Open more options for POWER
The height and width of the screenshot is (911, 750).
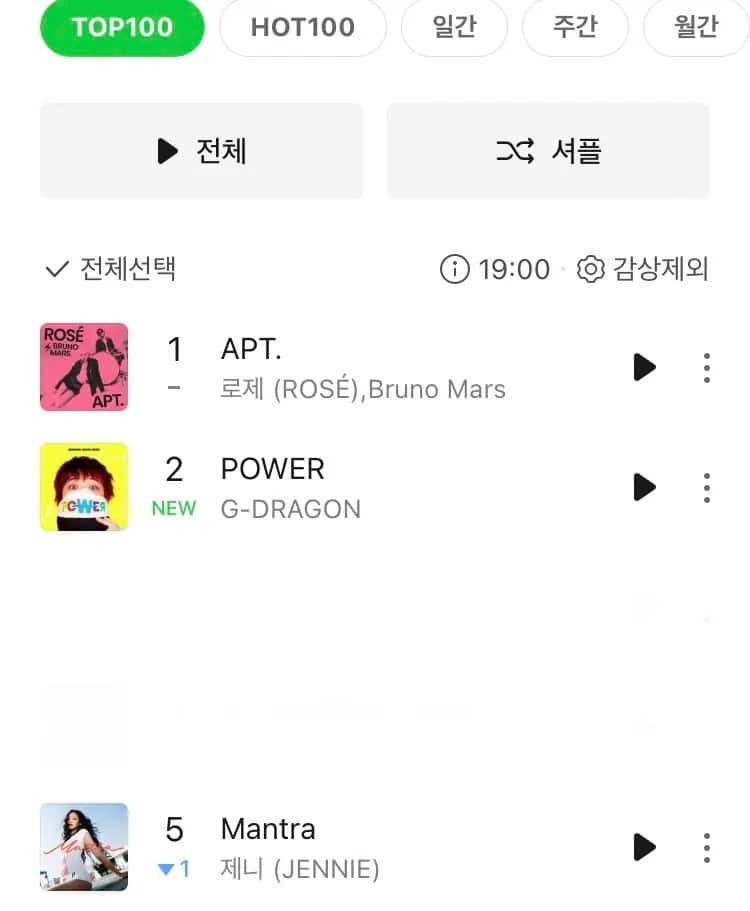click(707, 487)
